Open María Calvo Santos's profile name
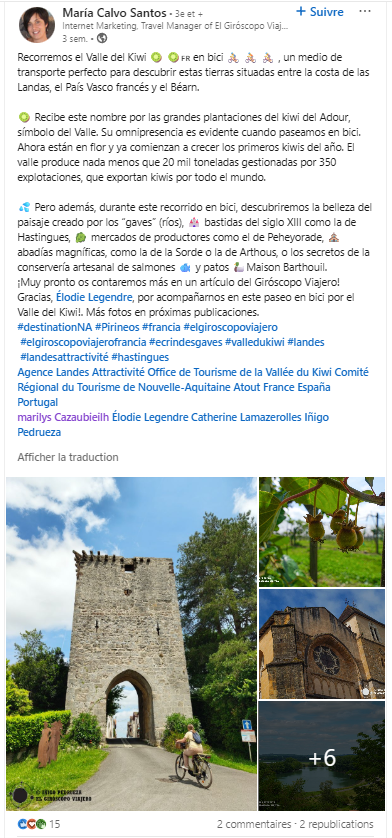The image size is (392, 838). click(114, 12)
